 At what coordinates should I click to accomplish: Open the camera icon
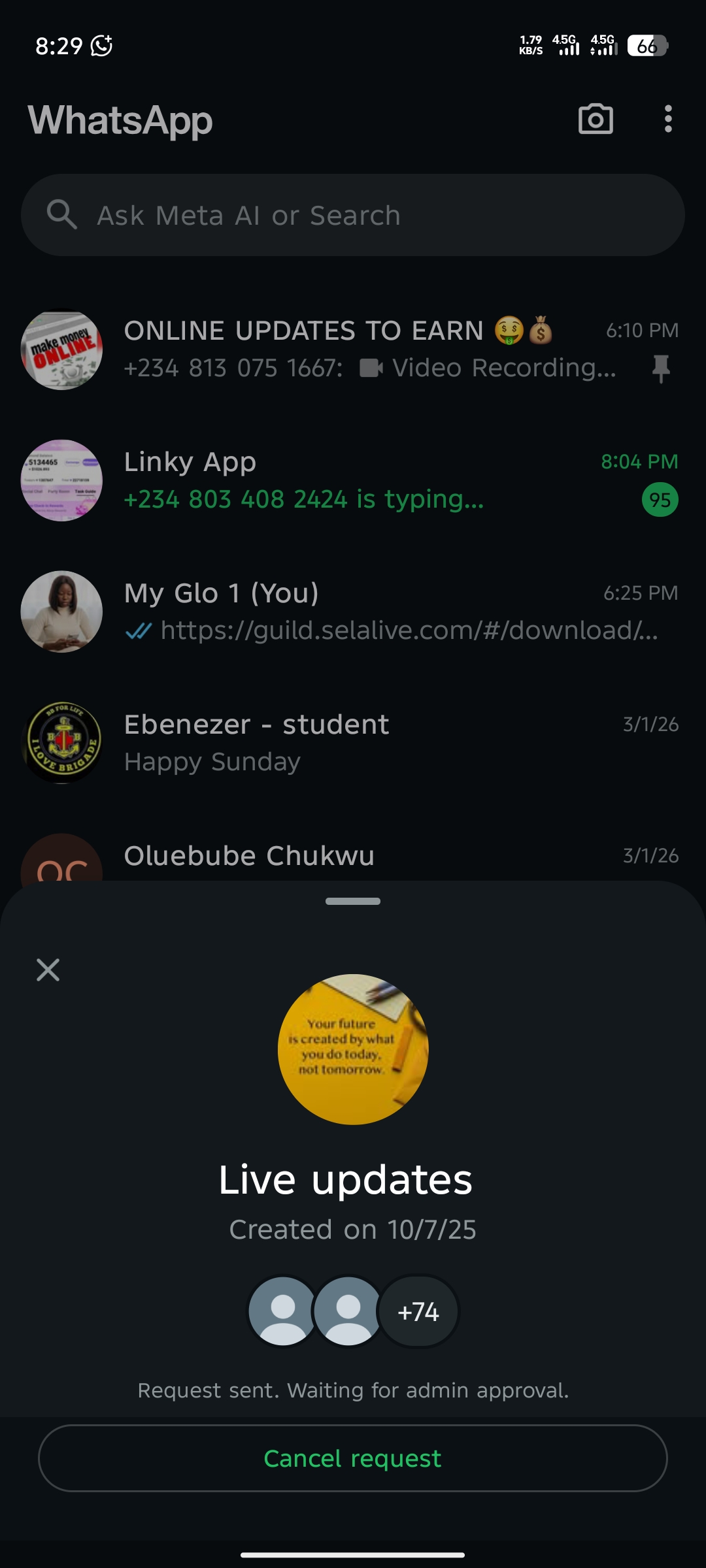596,120
